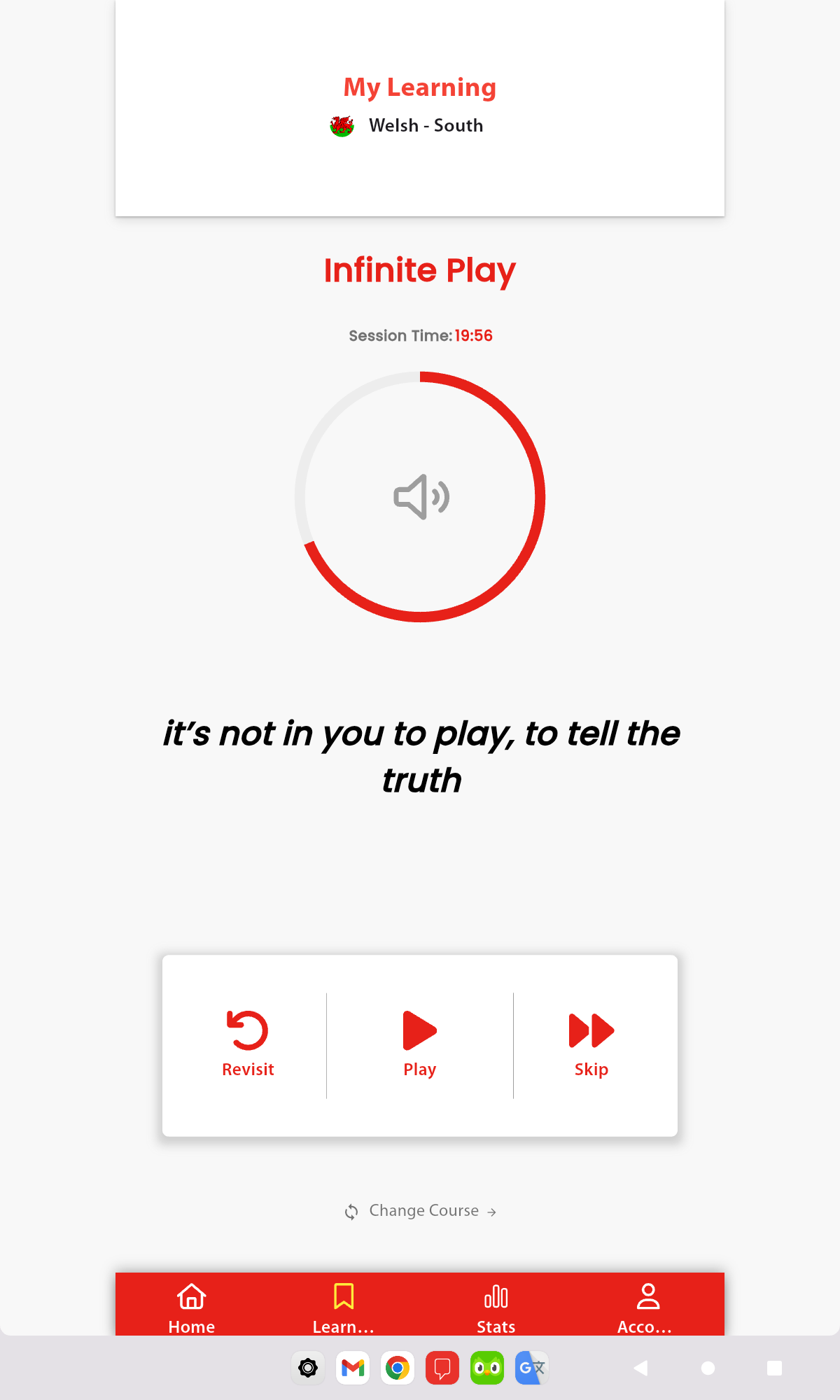Open recent apps with the square button
Screen dimensions: 840x1400
[774, 1368]
